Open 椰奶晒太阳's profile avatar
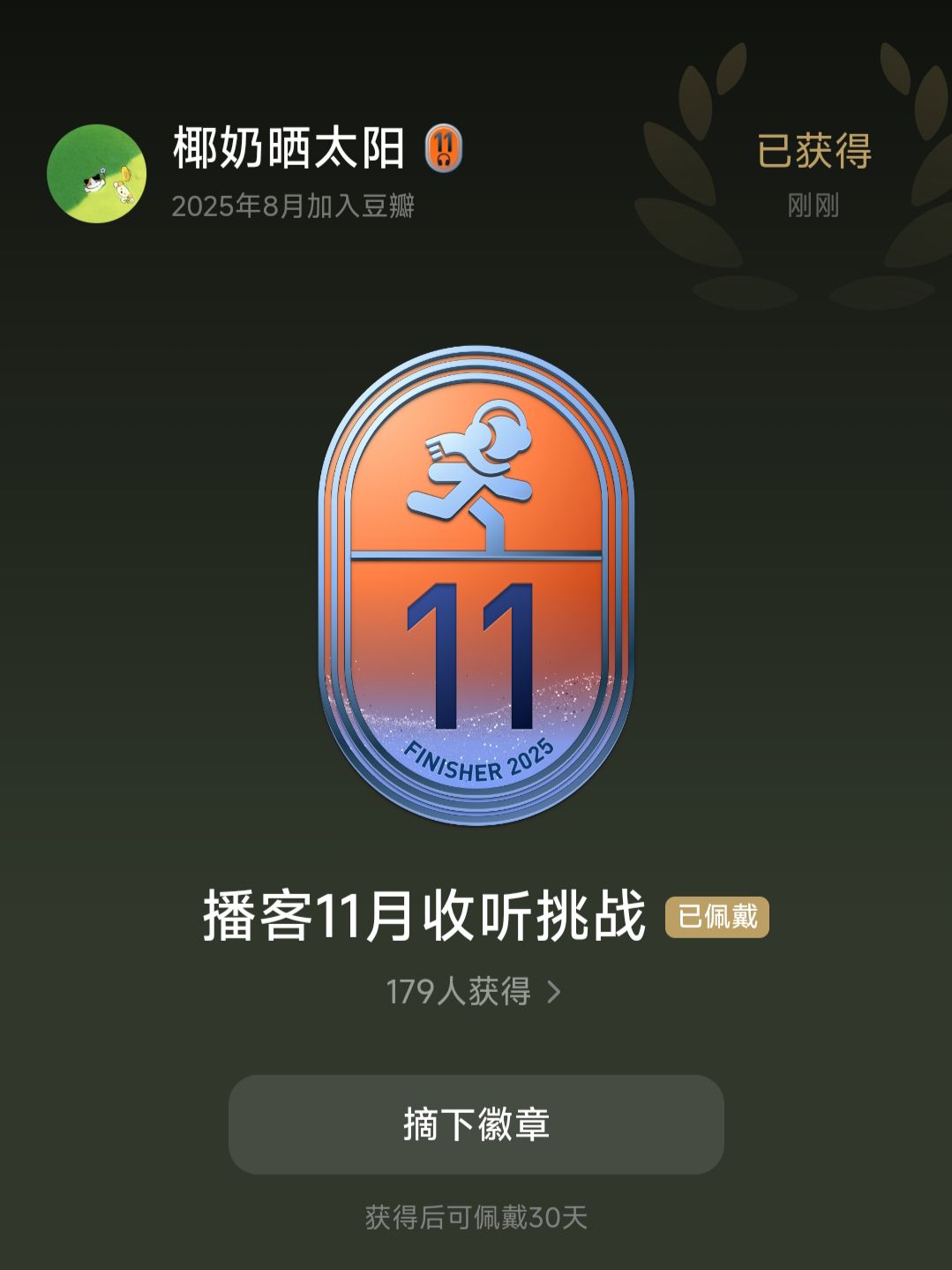This screenshot has height=1270, width=952. pos(97,173)
